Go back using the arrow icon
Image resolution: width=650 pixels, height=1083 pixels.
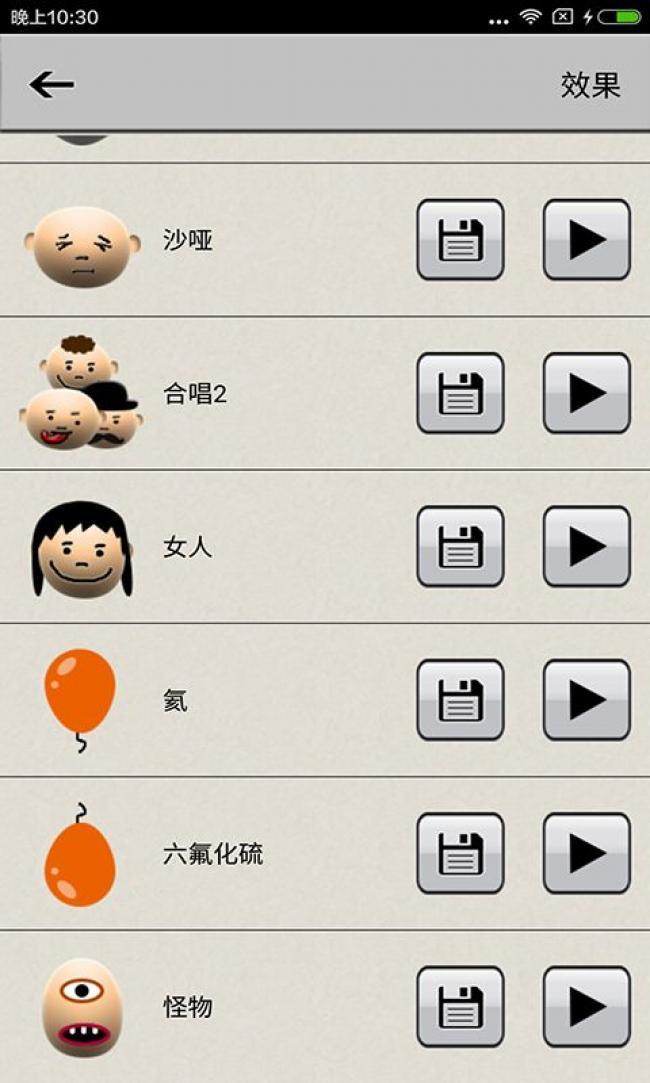[52, 85]
